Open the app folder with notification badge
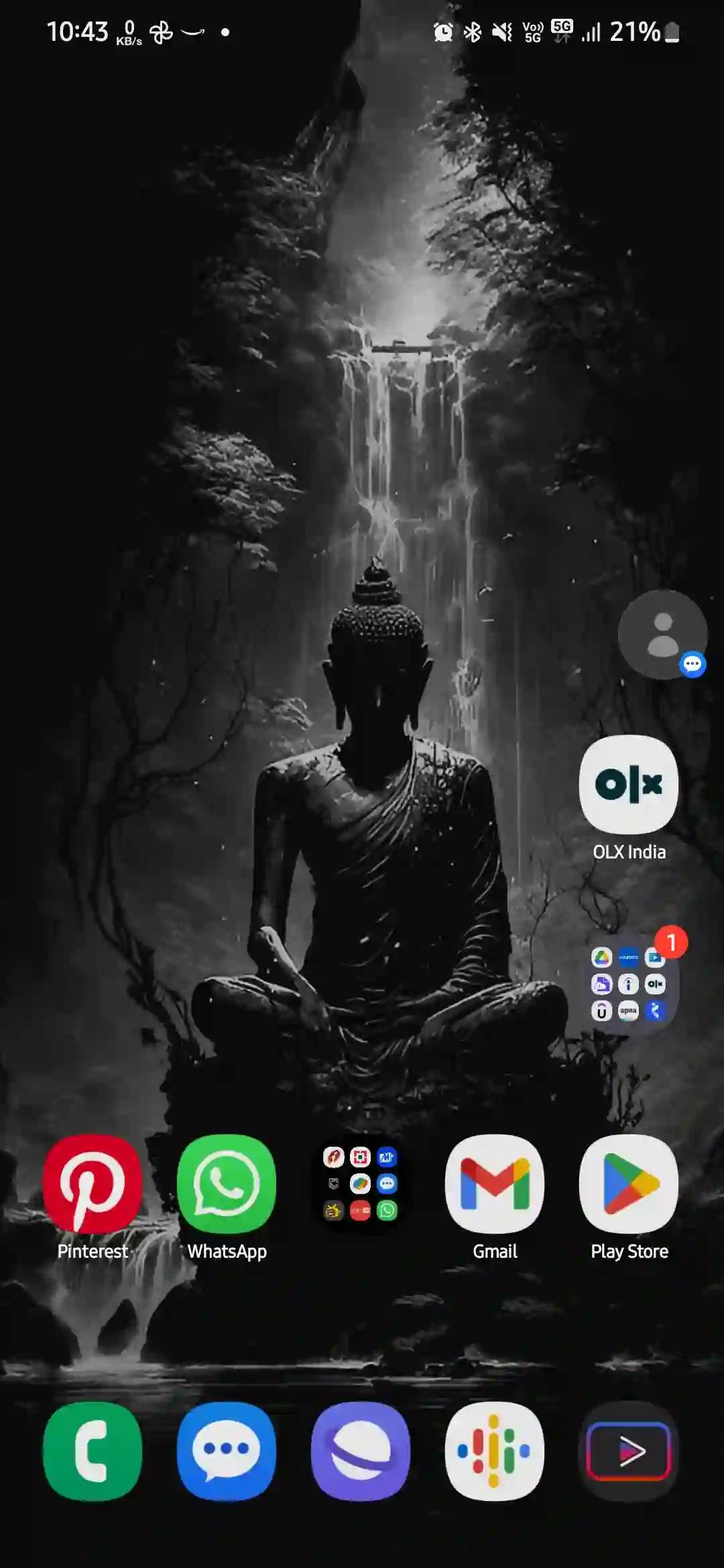 629,984
